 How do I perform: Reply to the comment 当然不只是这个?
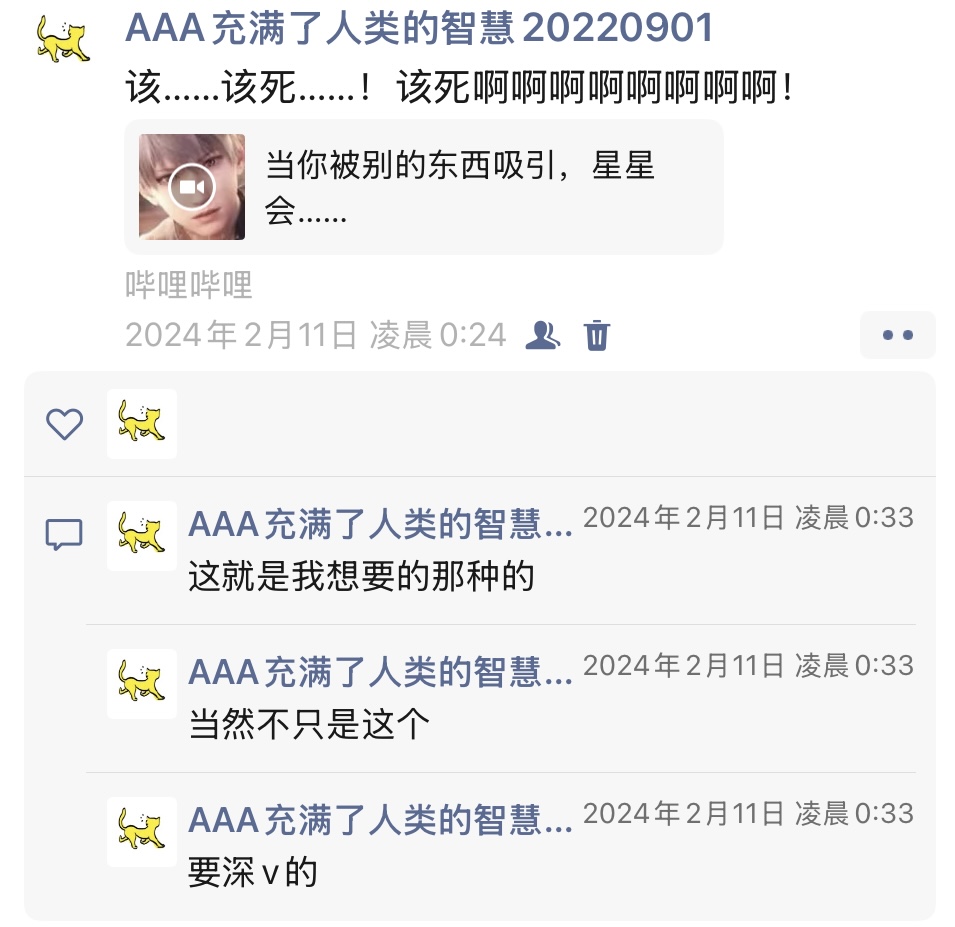[310, 725]
